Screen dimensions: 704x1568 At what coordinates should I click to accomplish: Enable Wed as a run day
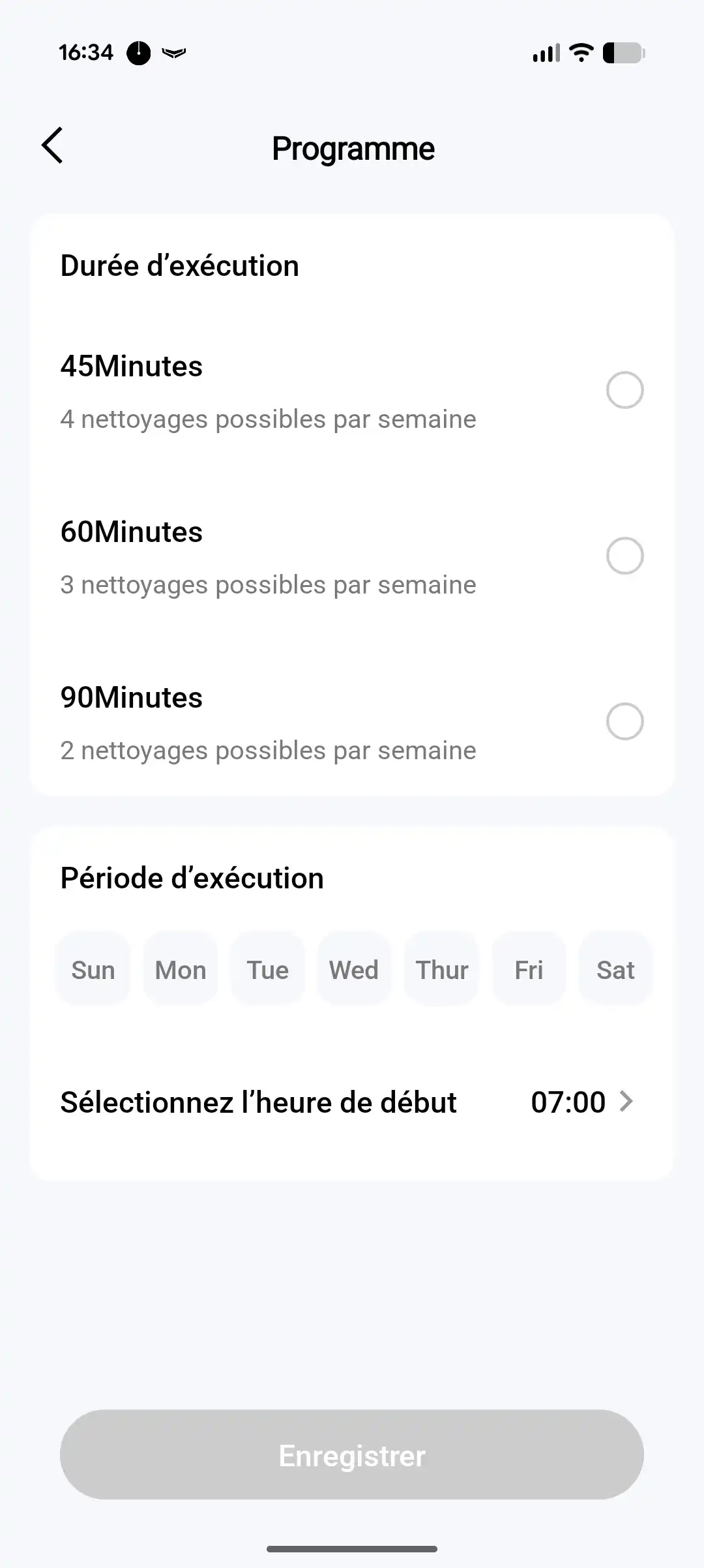tap(354, 970)
